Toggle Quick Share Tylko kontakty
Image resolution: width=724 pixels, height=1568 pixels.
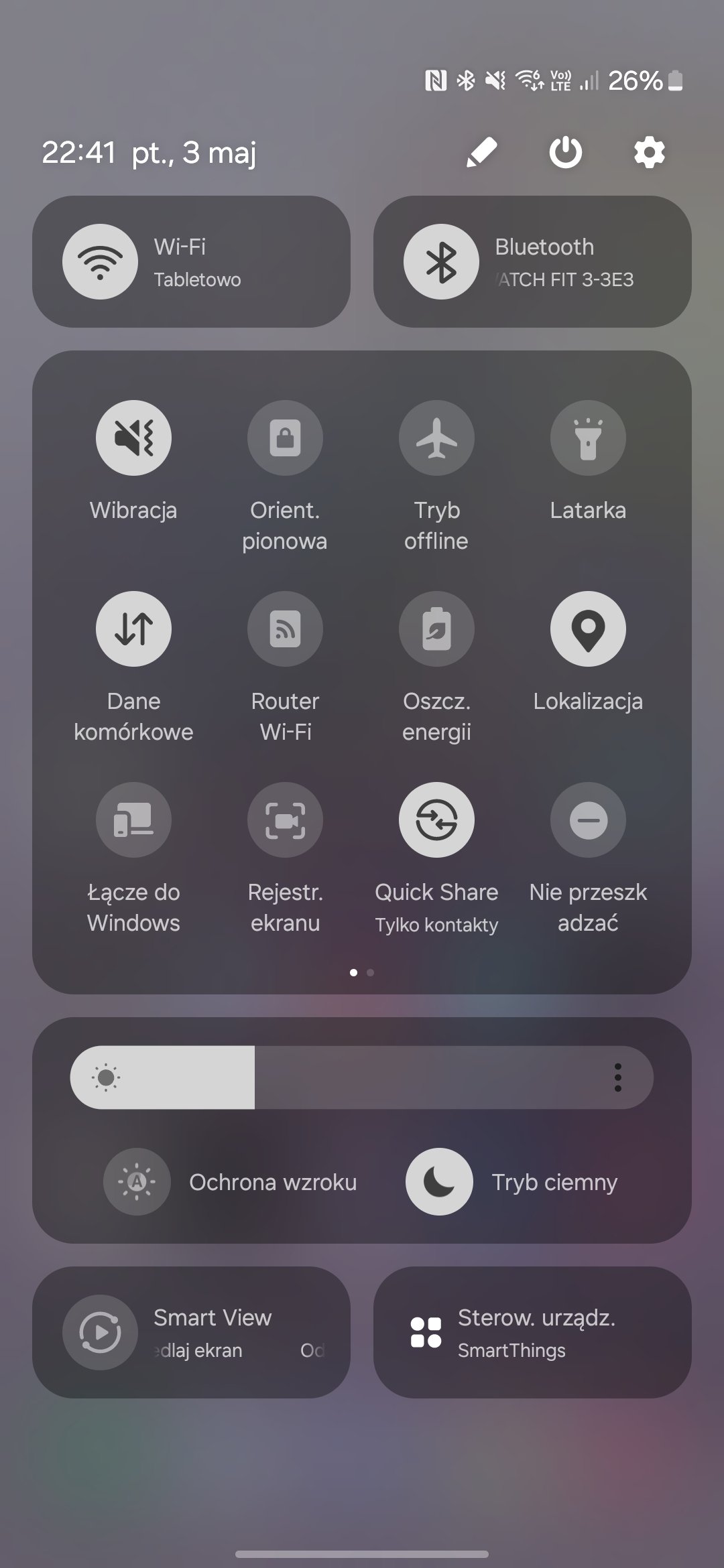click(436, 820)
